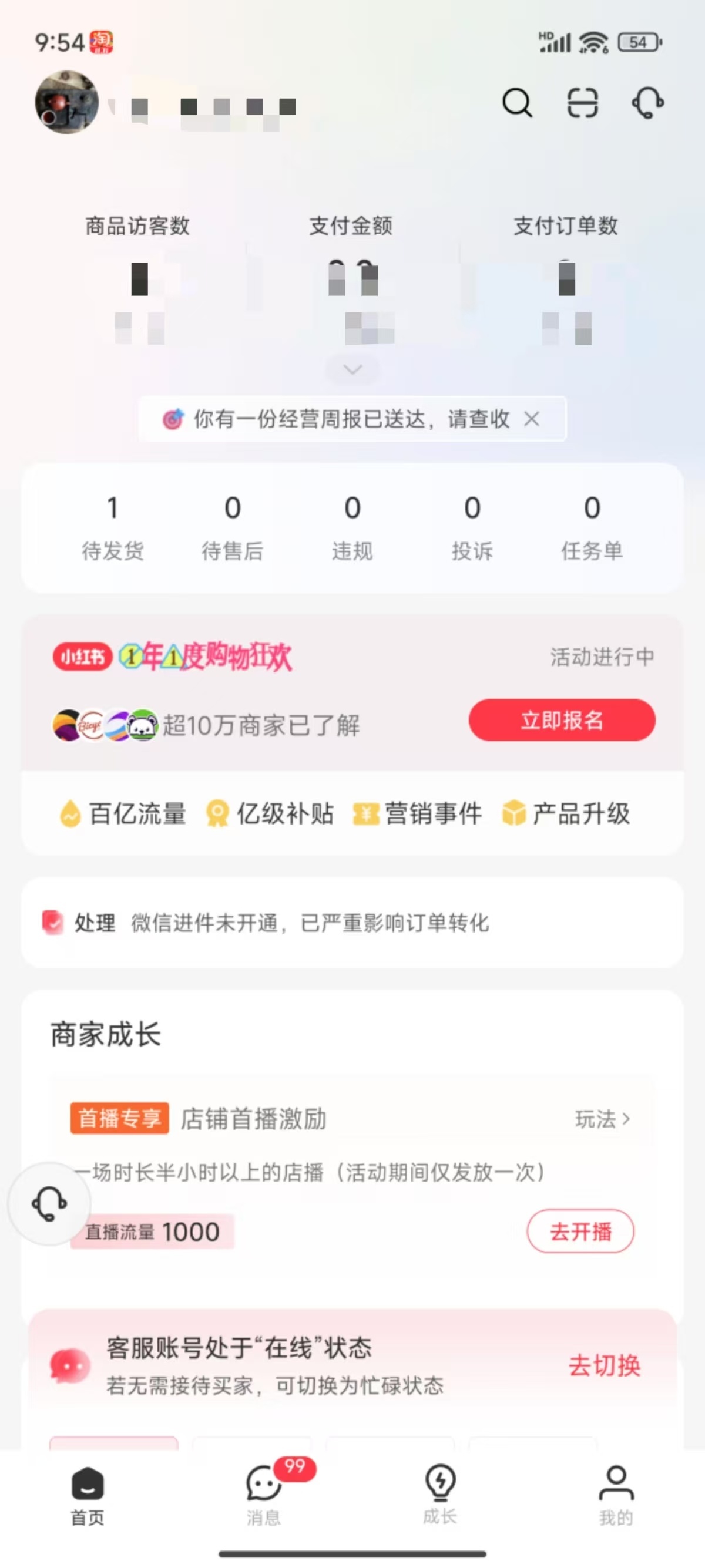Open the floating customer service button
705x1568 pixels.
point(49,1203)
